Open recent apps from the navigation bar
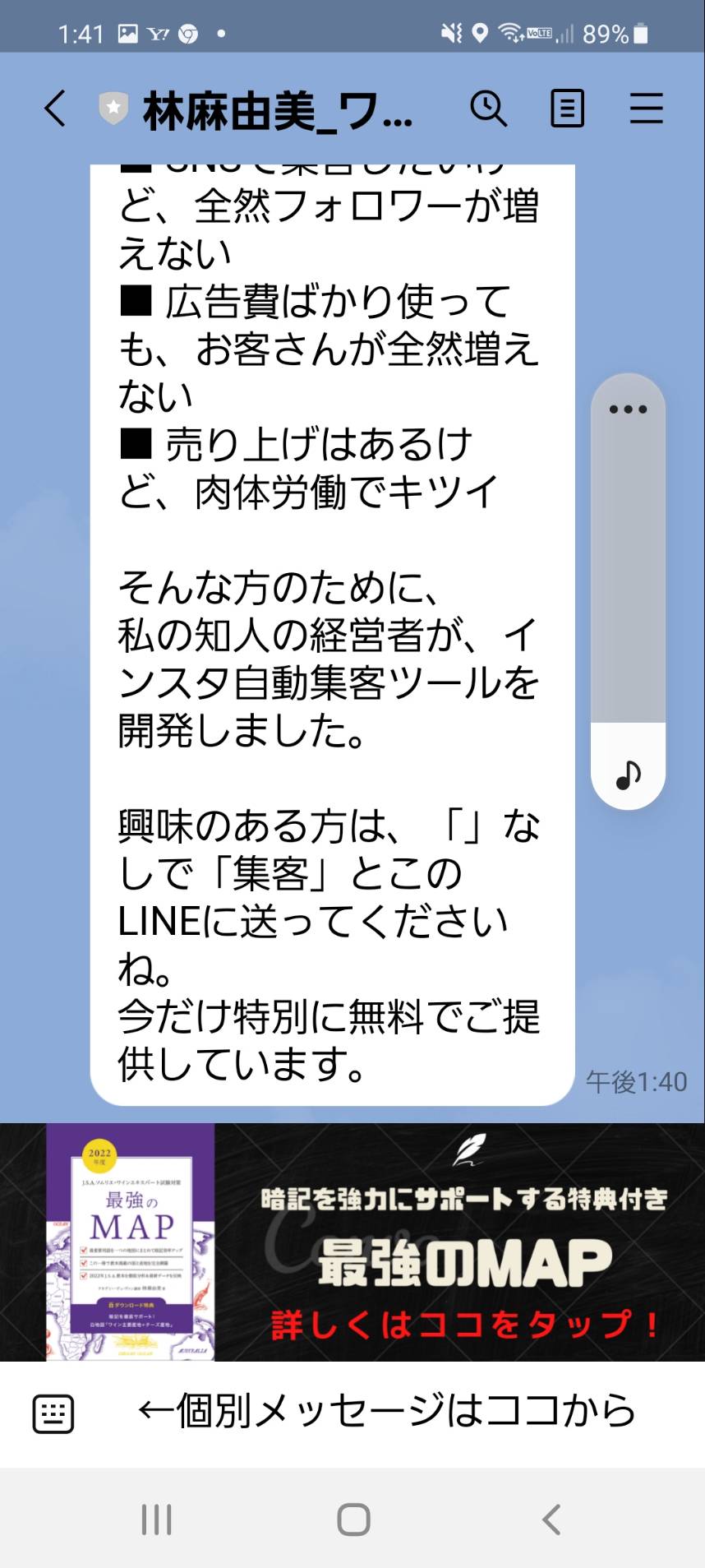This screenshot has width=705, height=1568. pyautogui.click(x=156, y=1519)
